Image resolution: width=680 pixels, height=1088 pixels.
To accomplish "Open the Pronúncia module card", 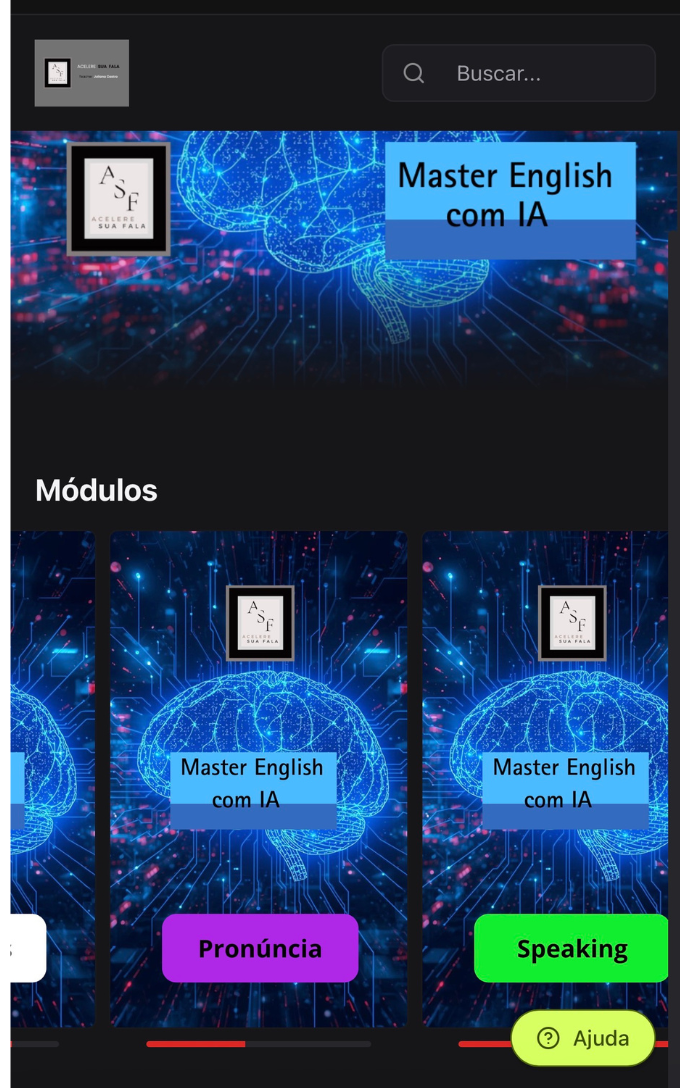I will pos(259,779).
